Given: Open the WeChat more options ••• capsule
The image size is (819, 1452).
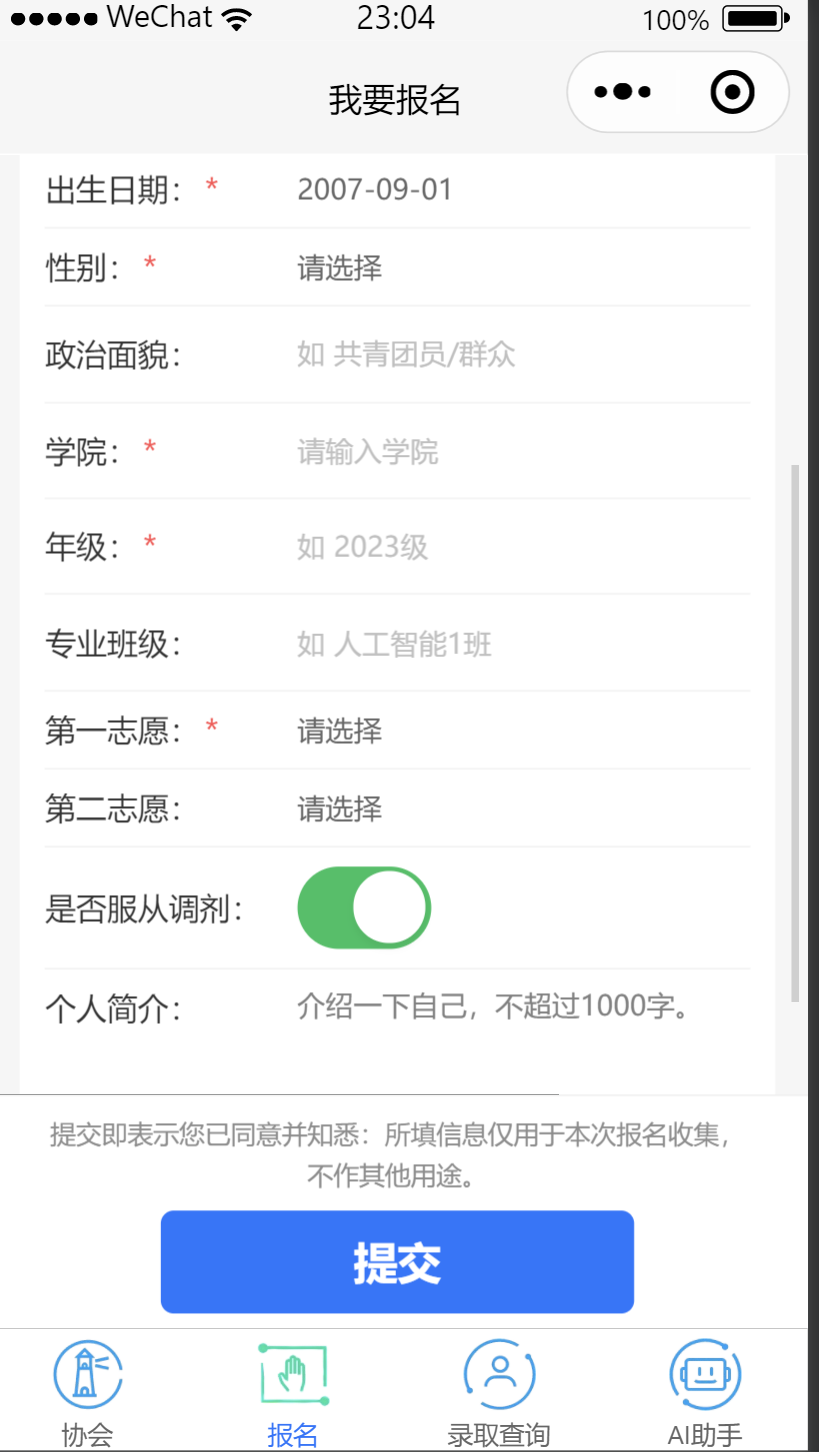Looking at the screenshot, I should 621,91.
